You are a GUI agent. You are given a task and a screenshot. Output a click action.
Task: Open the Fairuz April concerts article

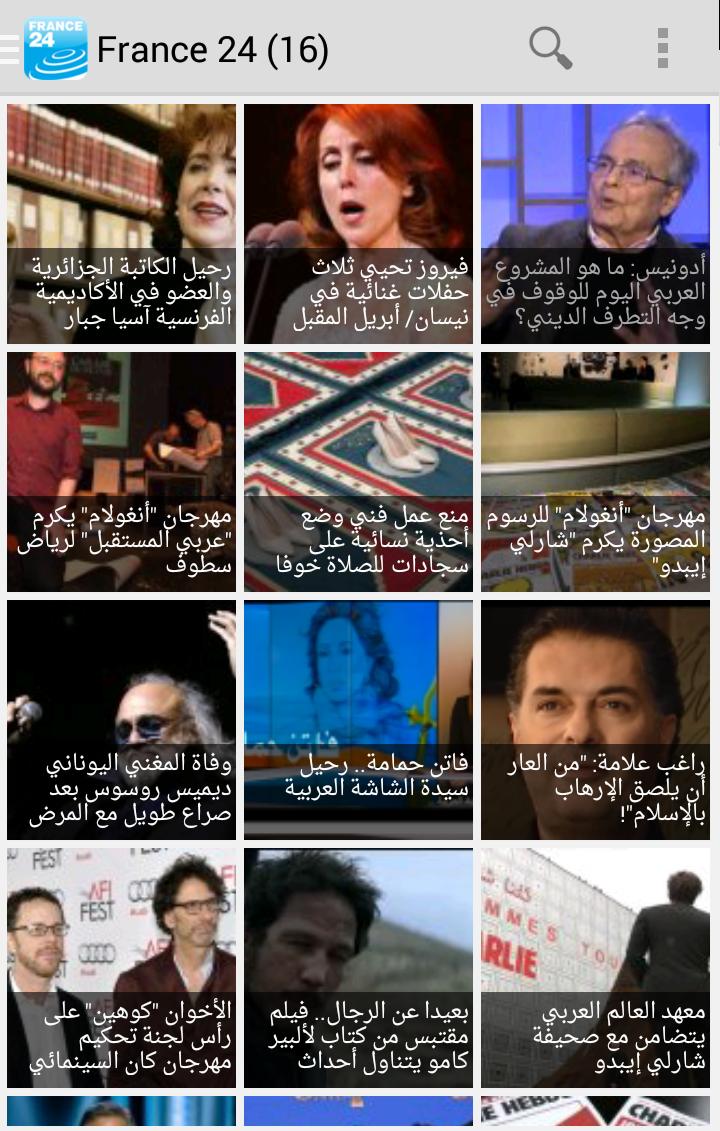click(357, 222)
